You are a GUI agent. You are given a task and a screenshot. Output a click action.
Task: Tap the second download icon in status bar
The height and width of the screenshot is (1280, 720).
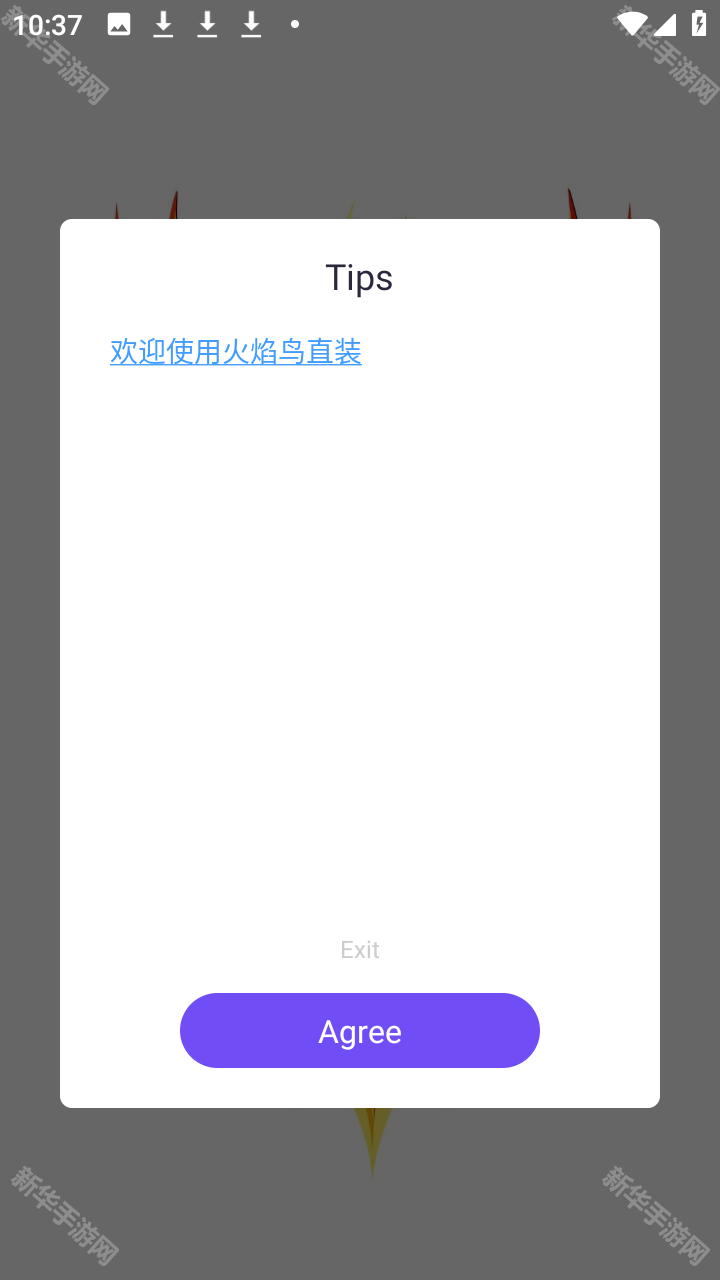point(207,24)
